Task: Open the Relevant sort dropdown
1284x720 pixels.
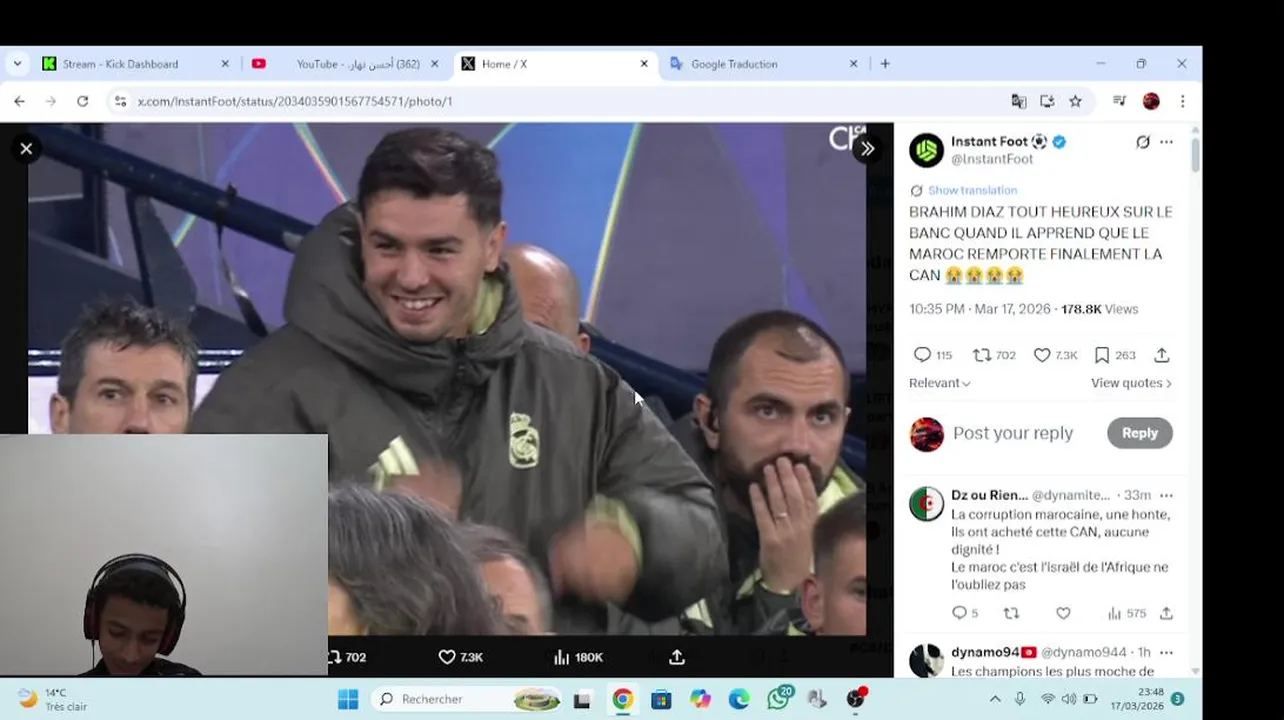Action: point(939,383)
